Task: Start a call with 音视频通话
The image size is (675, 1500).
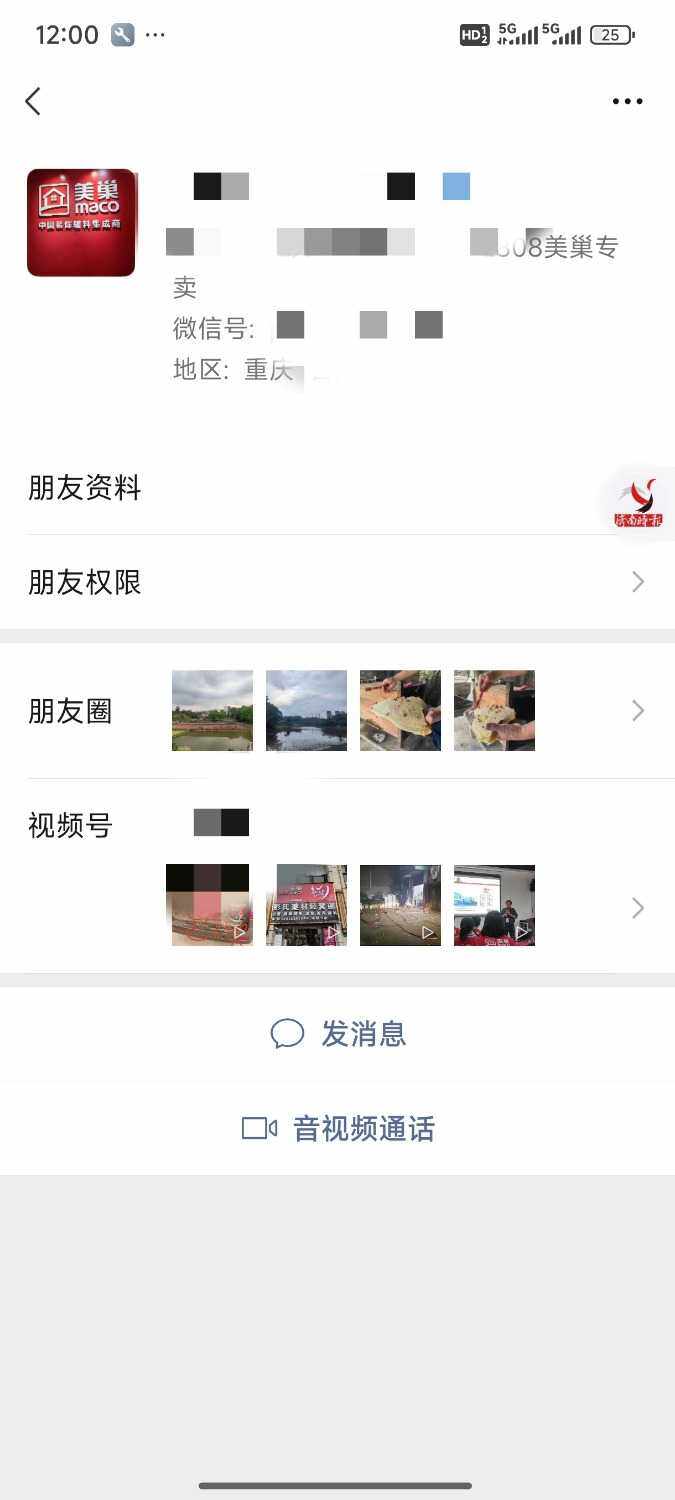Action: click(x=338, y=1129)
